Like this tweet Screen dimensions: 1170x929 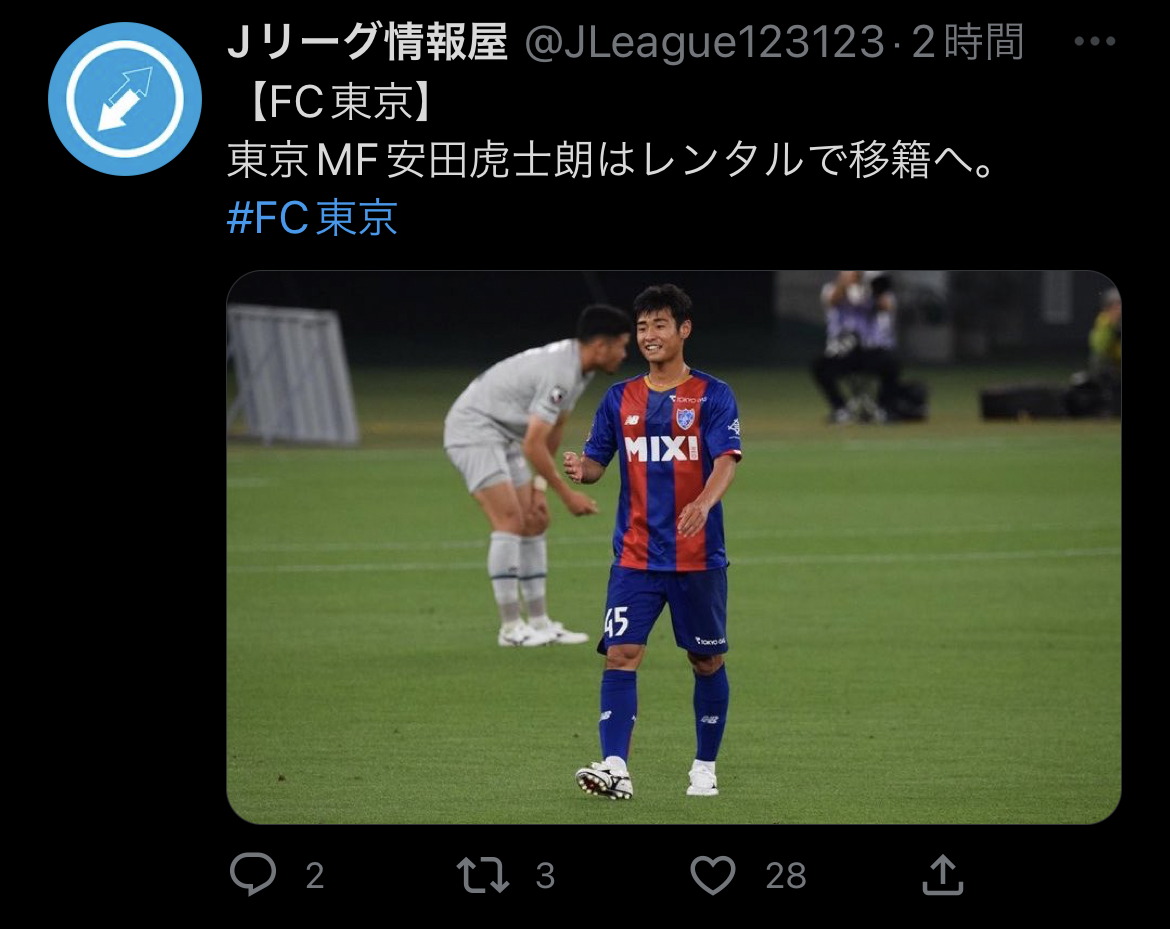(x=713, y=875)
